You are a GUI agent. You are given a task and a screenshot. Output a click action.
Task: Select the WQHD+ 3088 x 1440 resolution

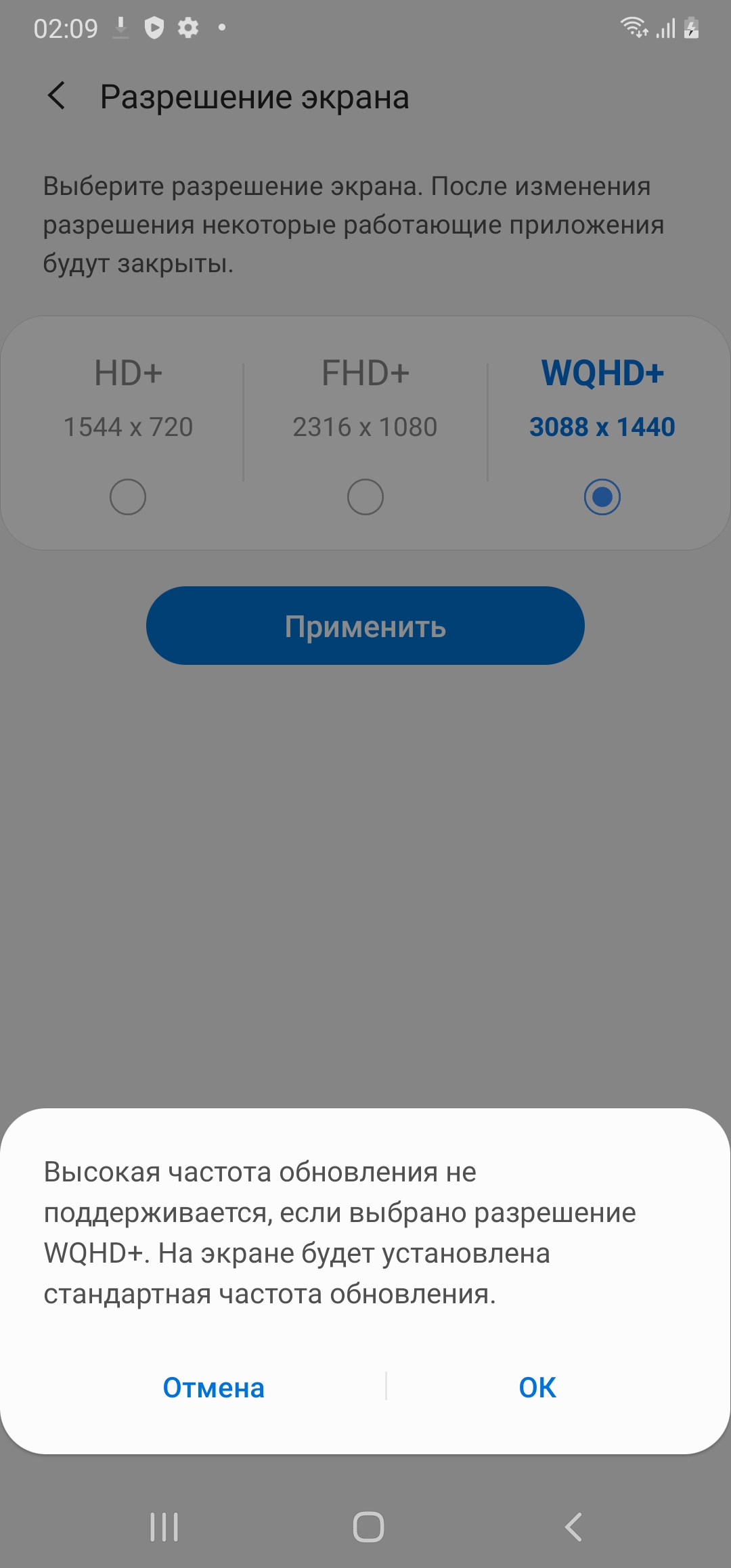[602, 496]
